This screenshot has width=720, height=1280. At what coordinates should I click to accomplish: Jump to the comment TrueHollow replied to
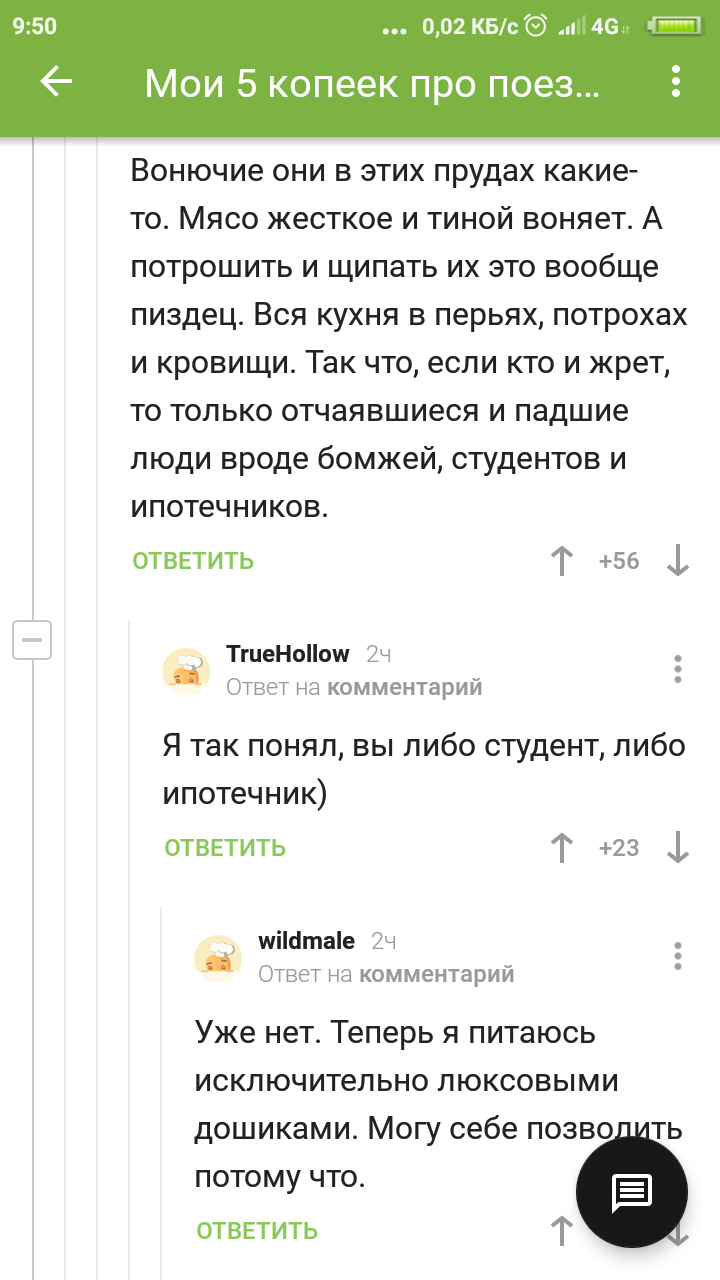[405, 687]
